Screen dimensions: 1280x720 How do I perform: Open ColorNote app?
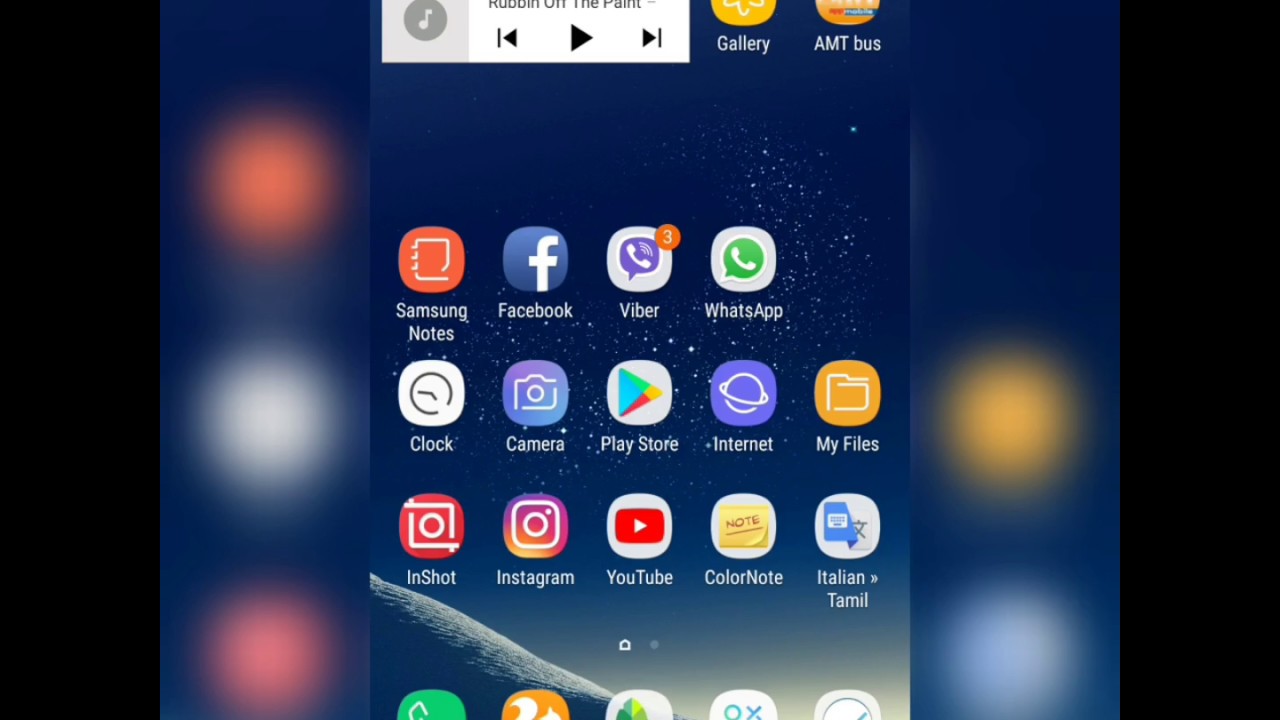click(743, 527)
